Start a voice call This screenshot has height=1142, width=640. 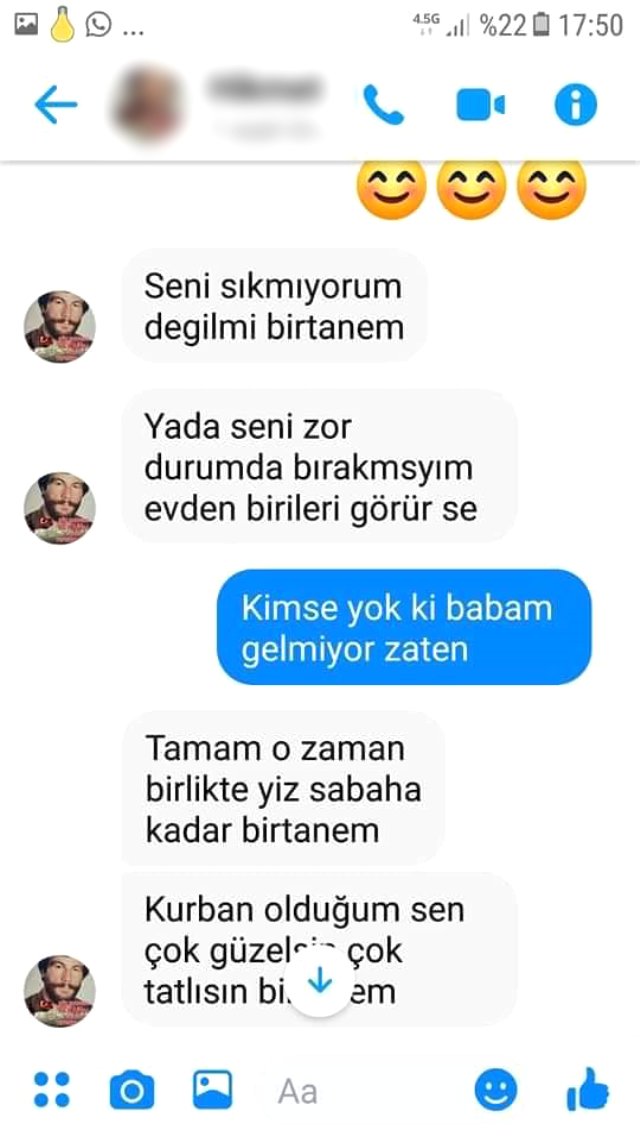383,105
